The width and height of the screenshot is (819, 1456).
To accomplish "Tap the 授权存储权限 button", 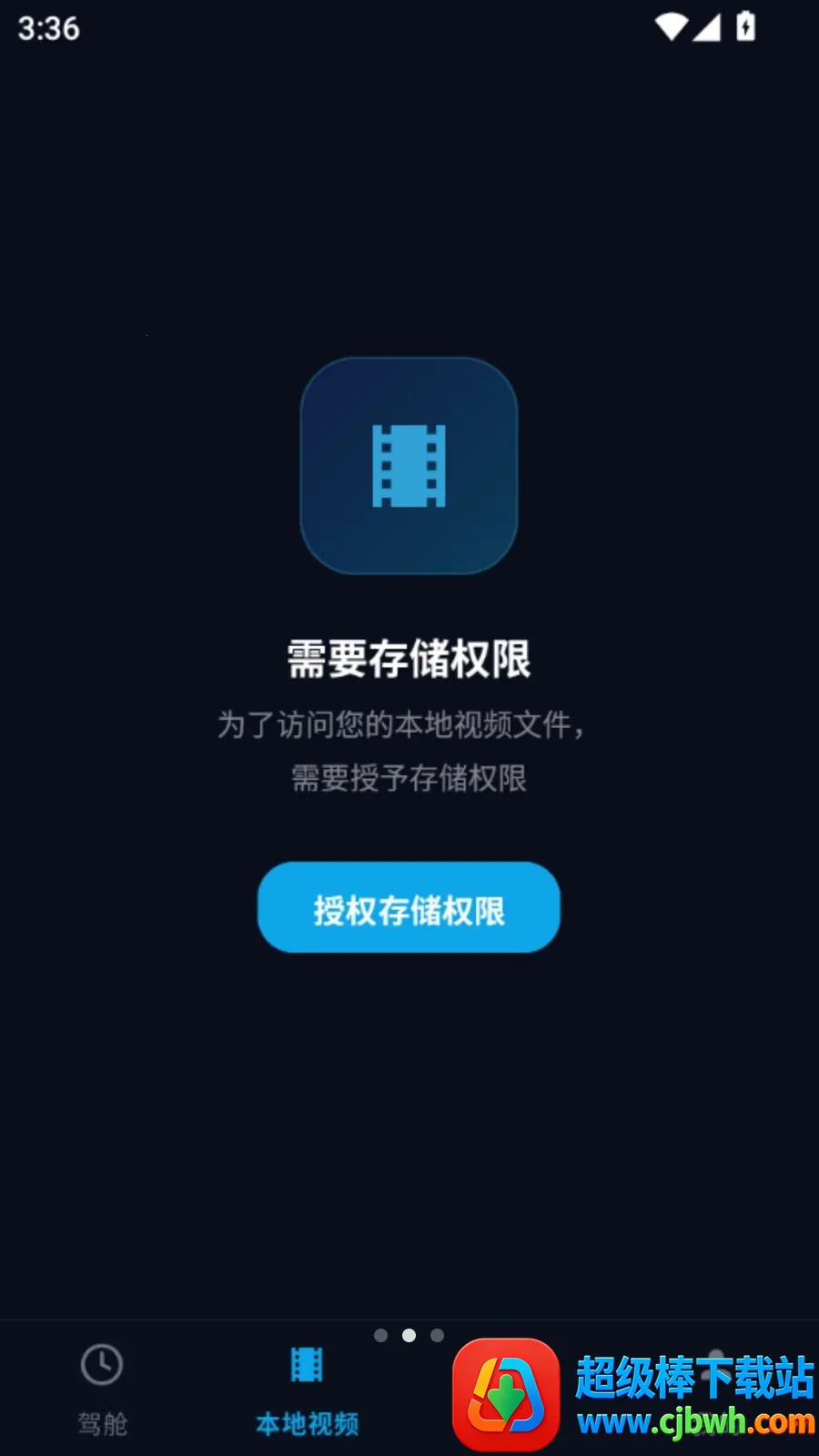I will pos(409,907).
